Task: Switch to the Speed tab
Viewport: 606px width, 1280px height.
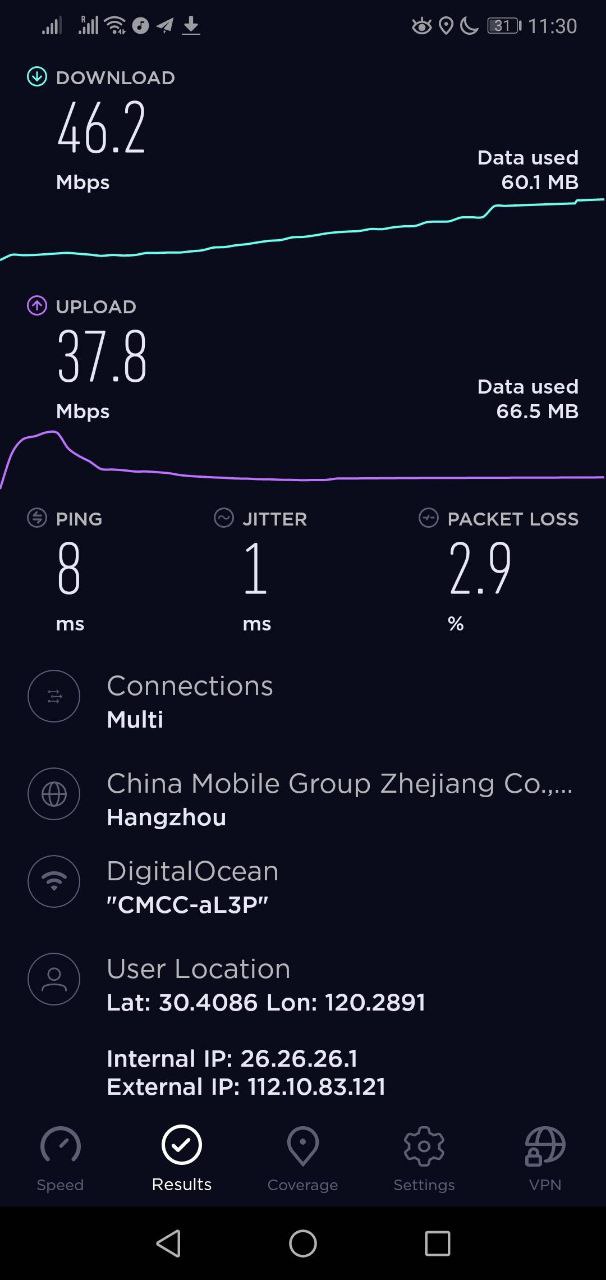Action: point(60,1160)
